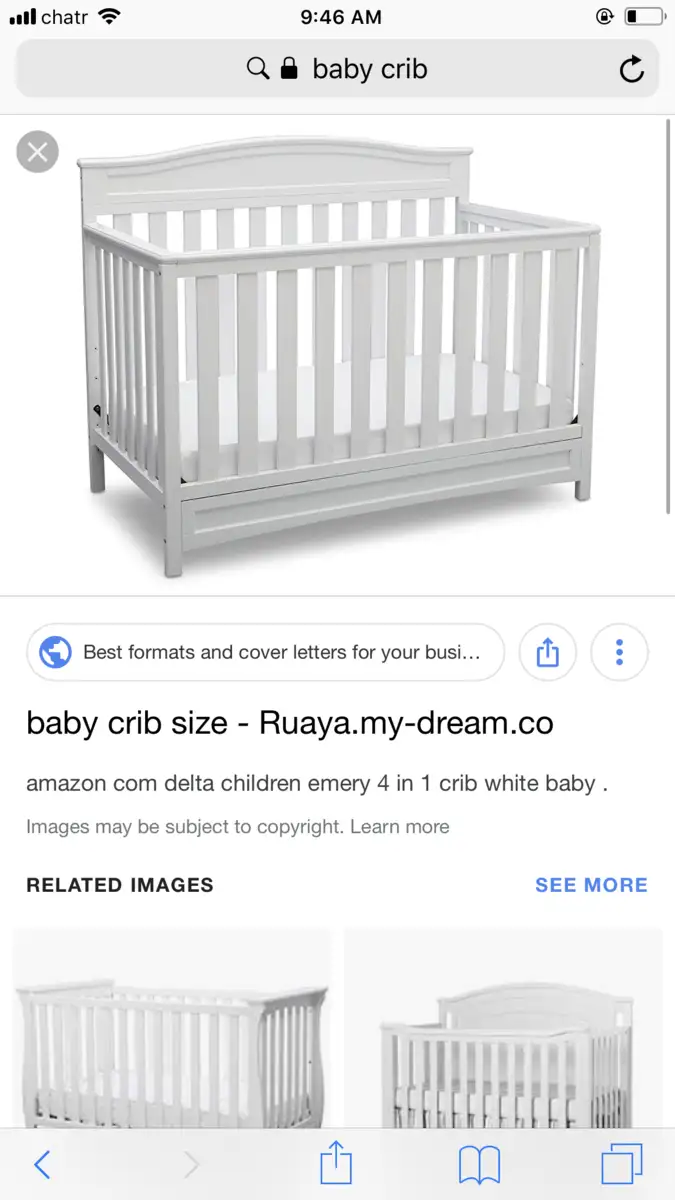The image size is (675, 1200).
Task: Open Safari's share sheet
Action: click(337, 1163)
